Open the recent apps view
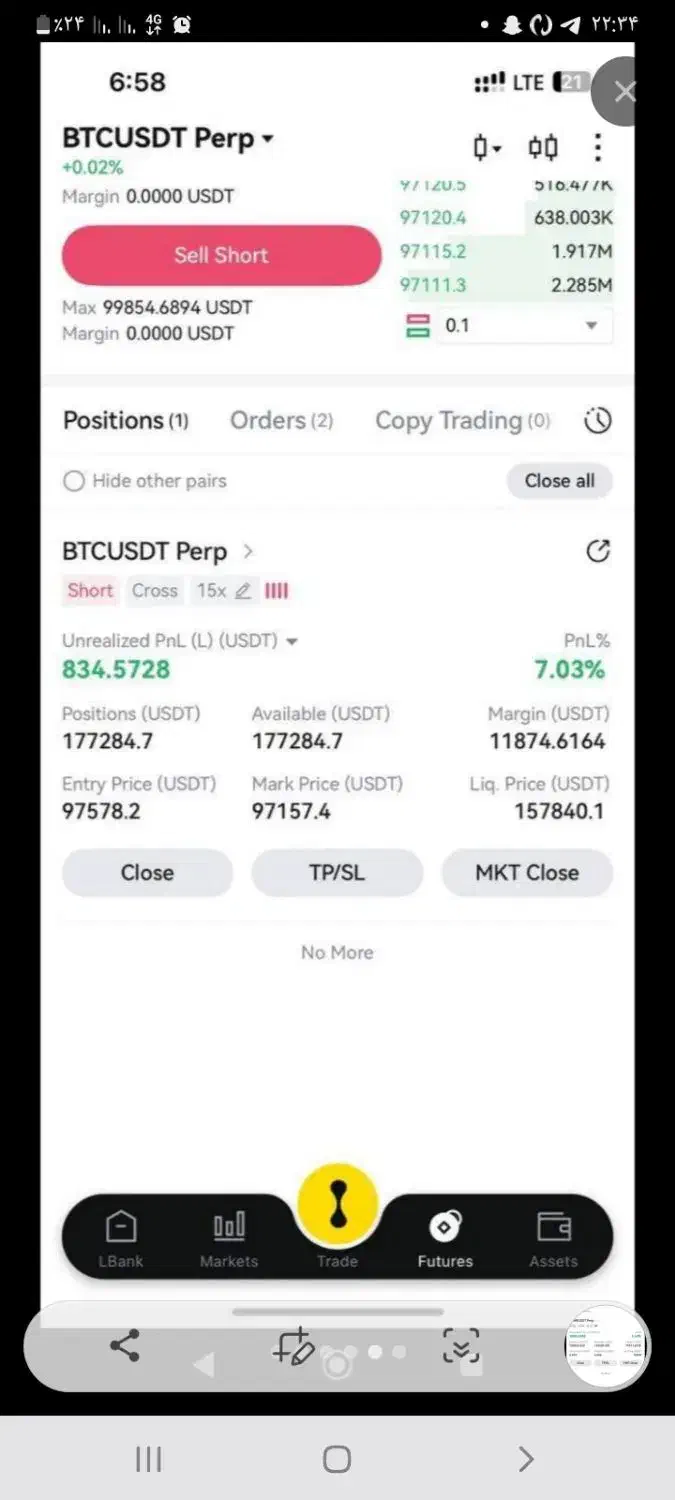 click(148, 1459)
